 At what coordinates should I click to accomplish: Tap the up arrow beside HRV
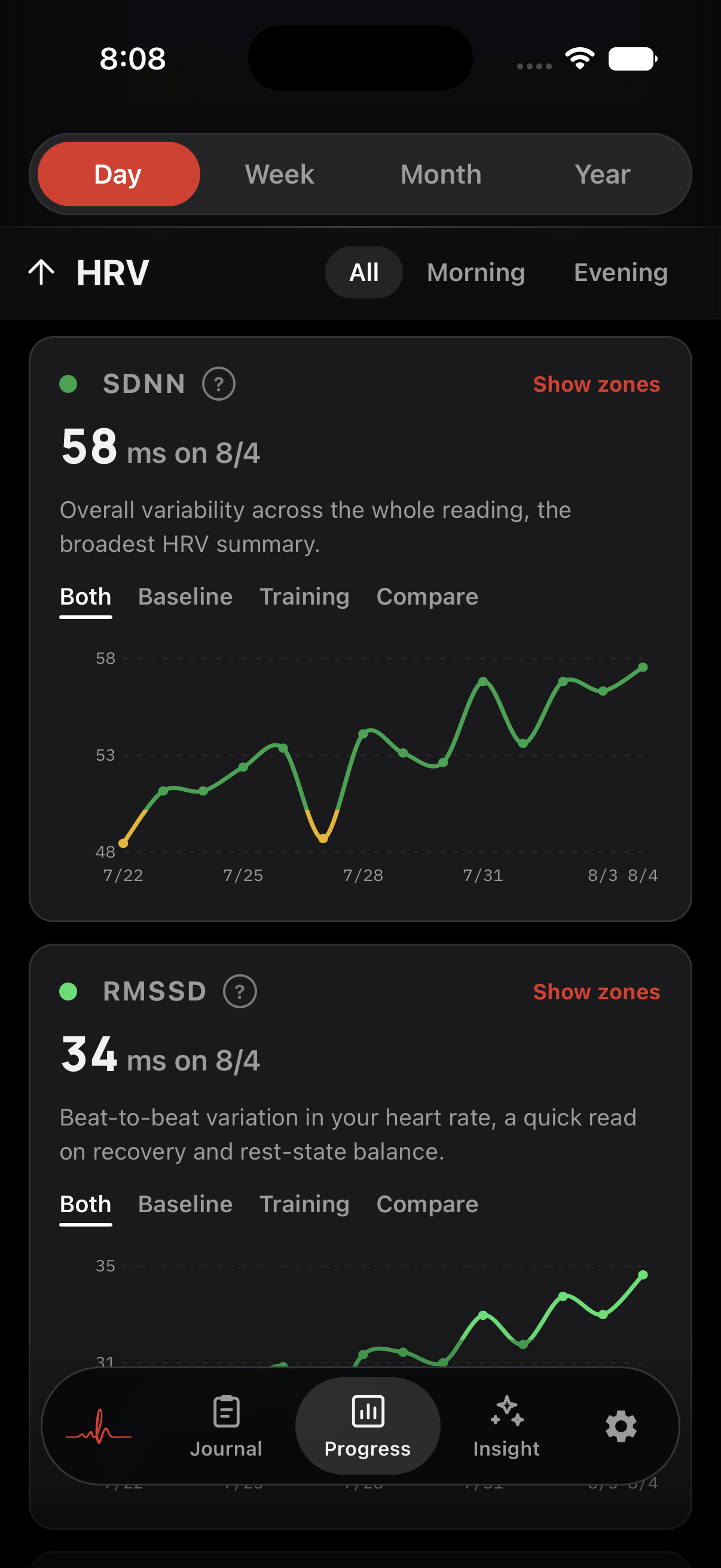[42, 272]
